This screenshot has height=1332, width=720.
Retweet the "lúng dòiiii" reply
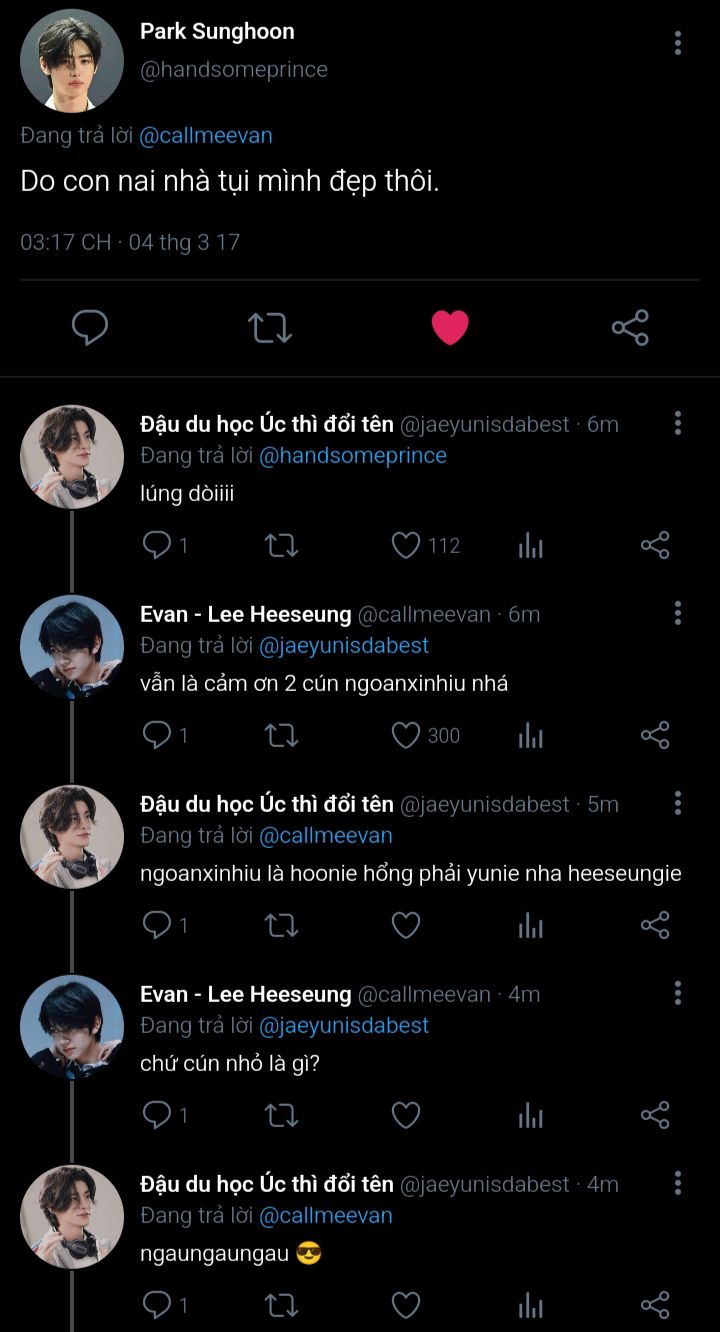pyautogui.click(x=281, y=545)
